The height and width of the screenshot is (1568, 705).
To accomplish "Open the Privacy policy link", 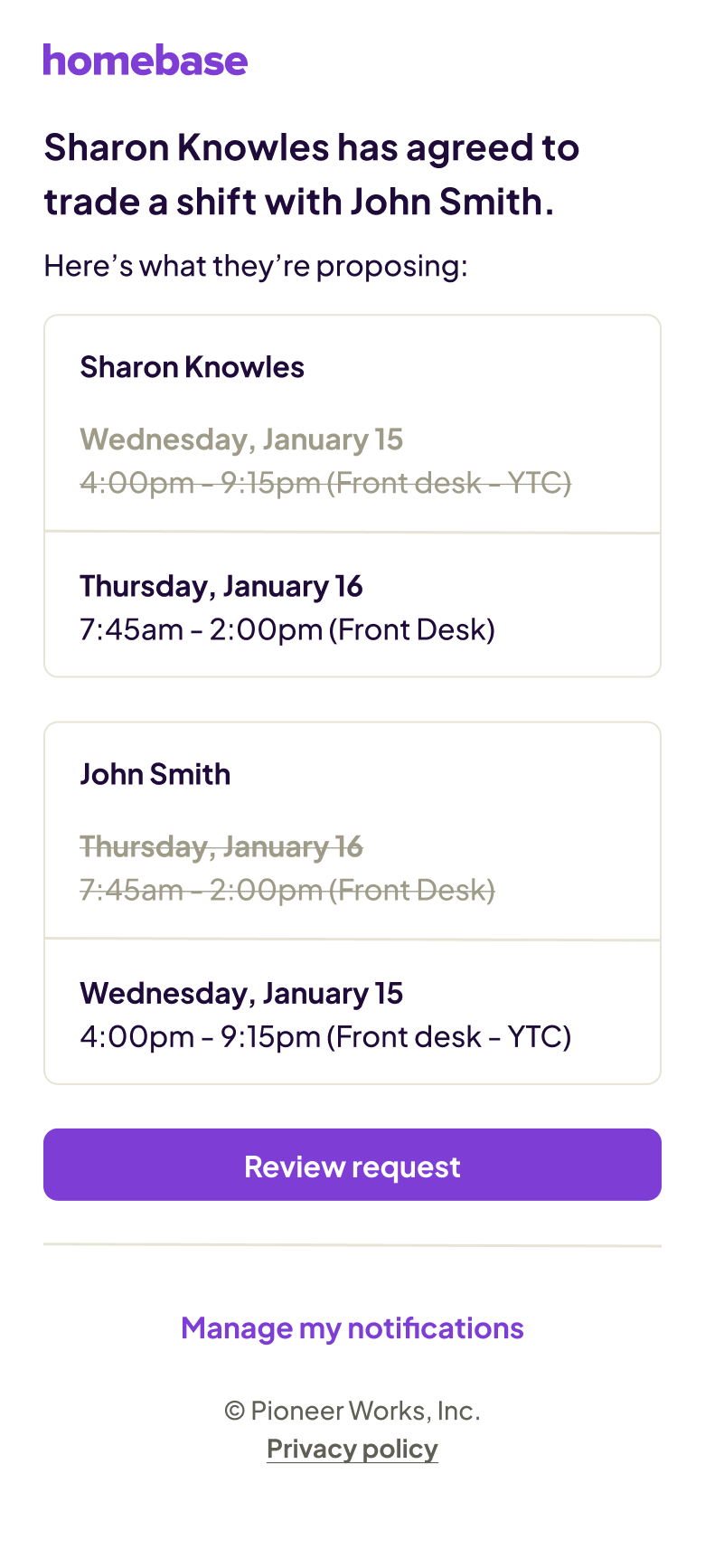I will [x=352, y=1449].
